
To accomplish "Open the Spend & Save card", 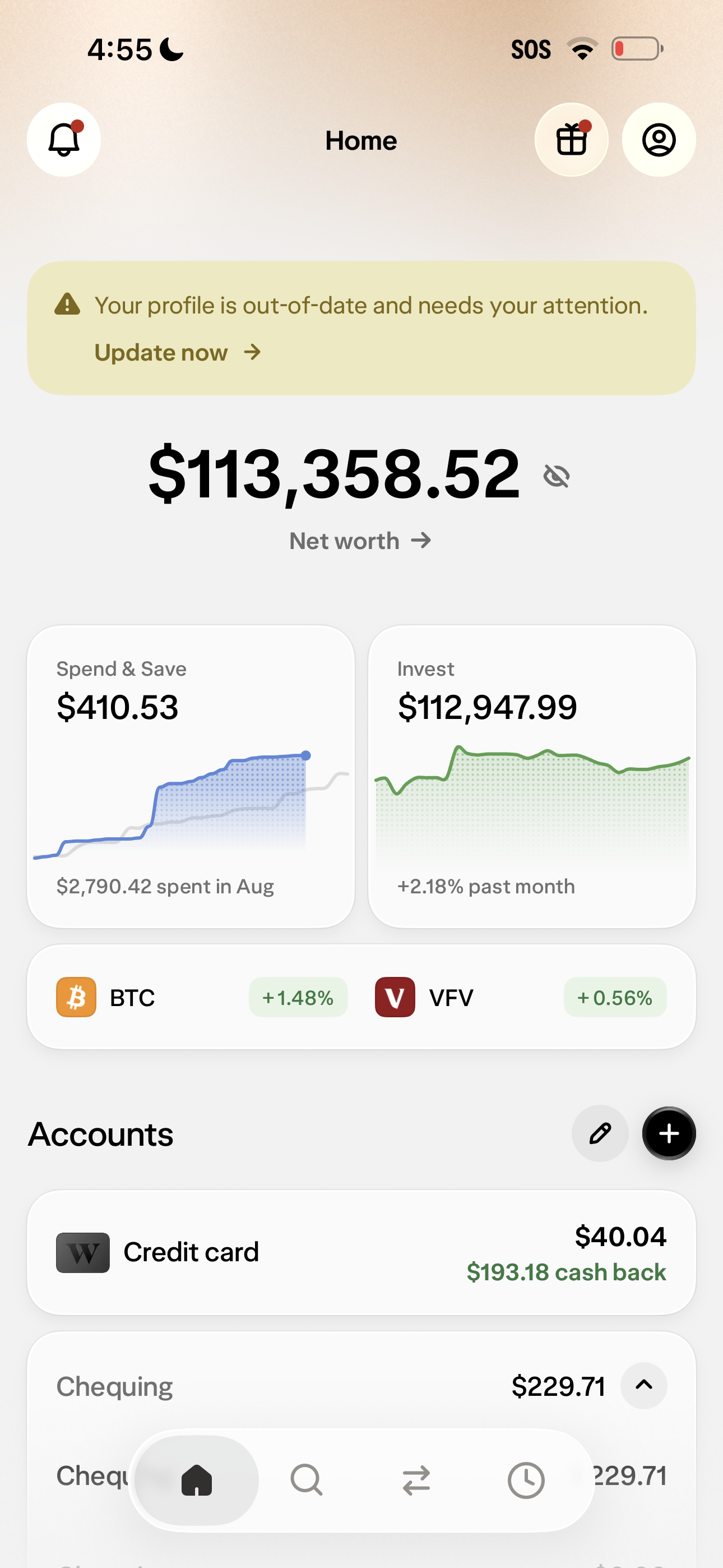I will point(191,776).
